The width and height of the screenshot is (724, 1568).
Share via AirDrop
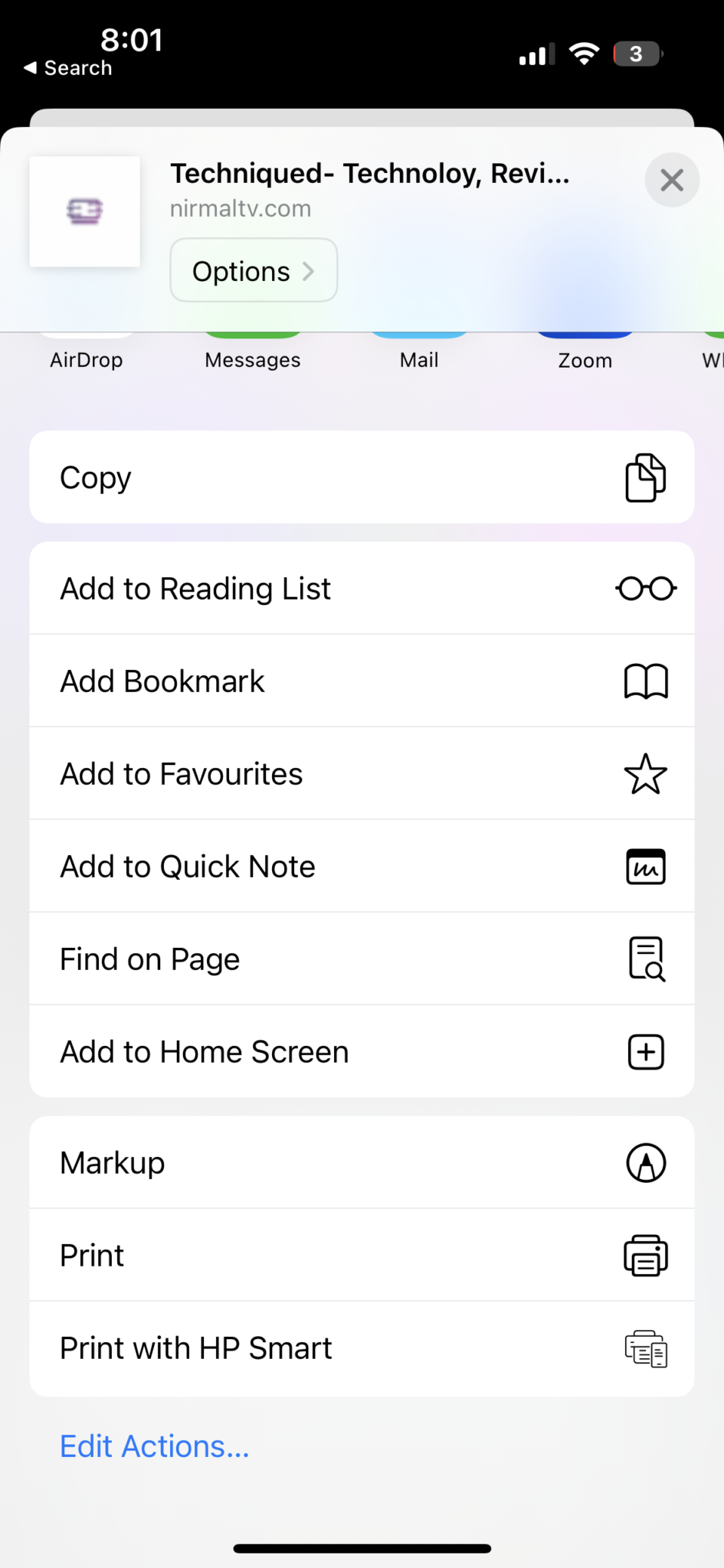87,354
